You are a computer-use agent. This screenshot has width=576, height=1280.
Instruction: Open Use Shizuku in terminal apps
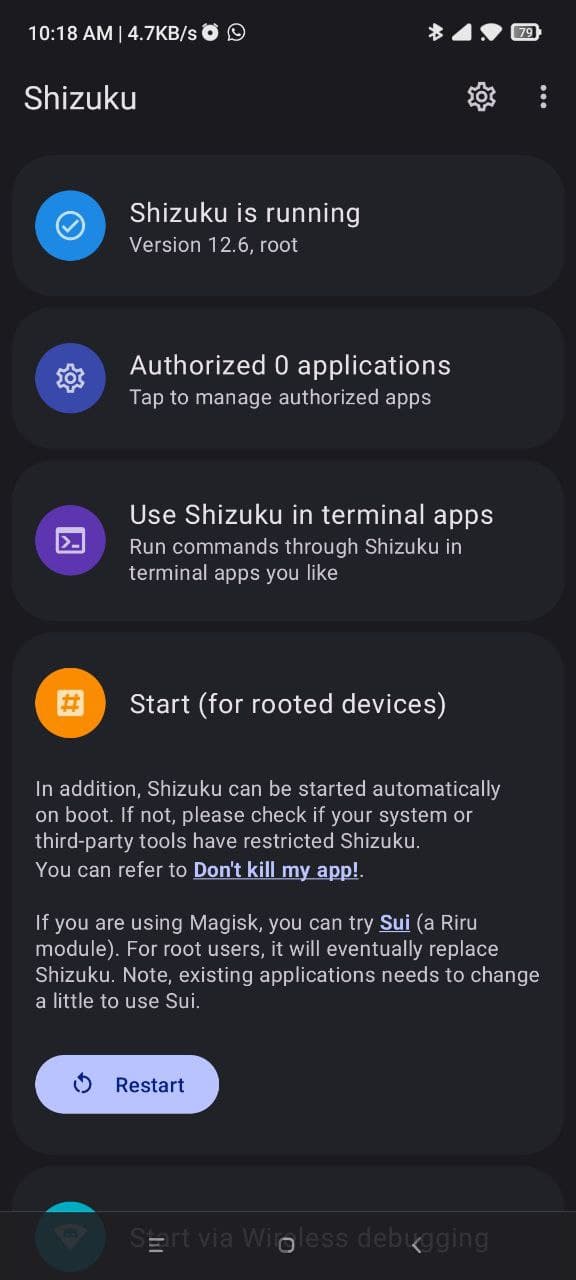coord(288,541)
